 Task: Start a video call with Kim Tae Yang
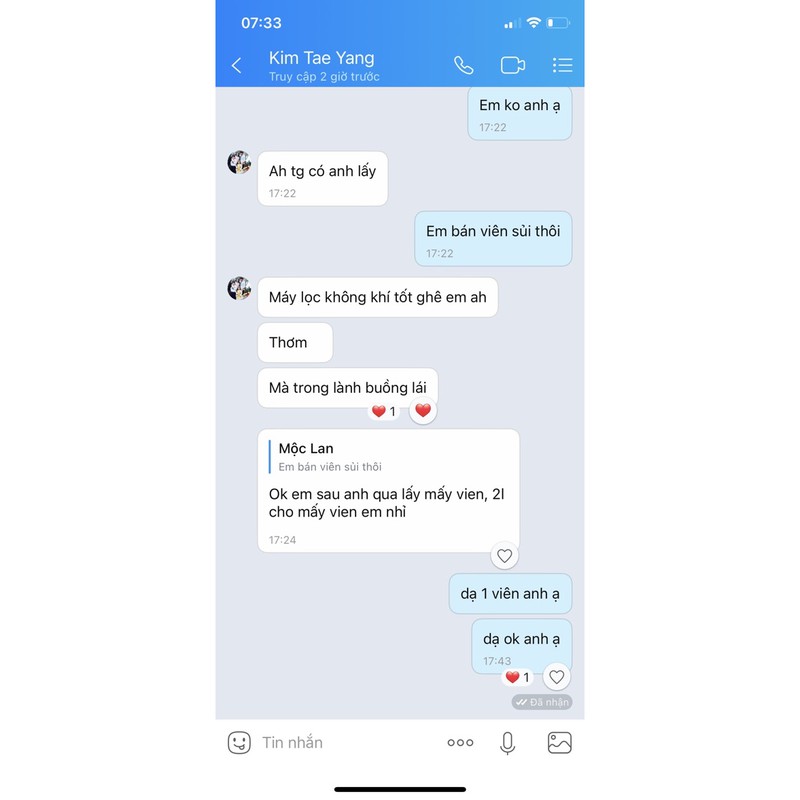tap(513, 66)
